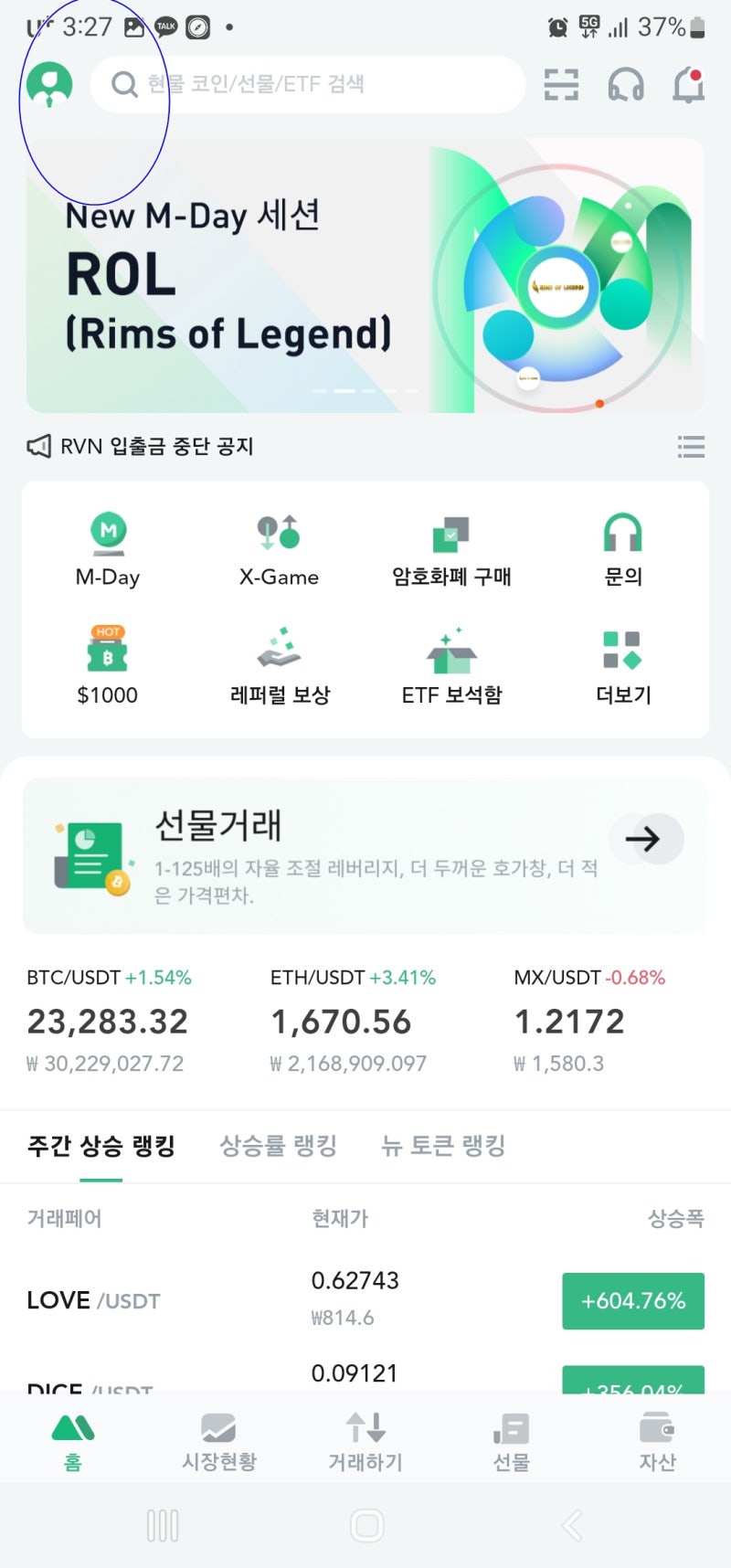Tap 더보기 for more shortcuts

pyautogui.click(x=623, y=665)
